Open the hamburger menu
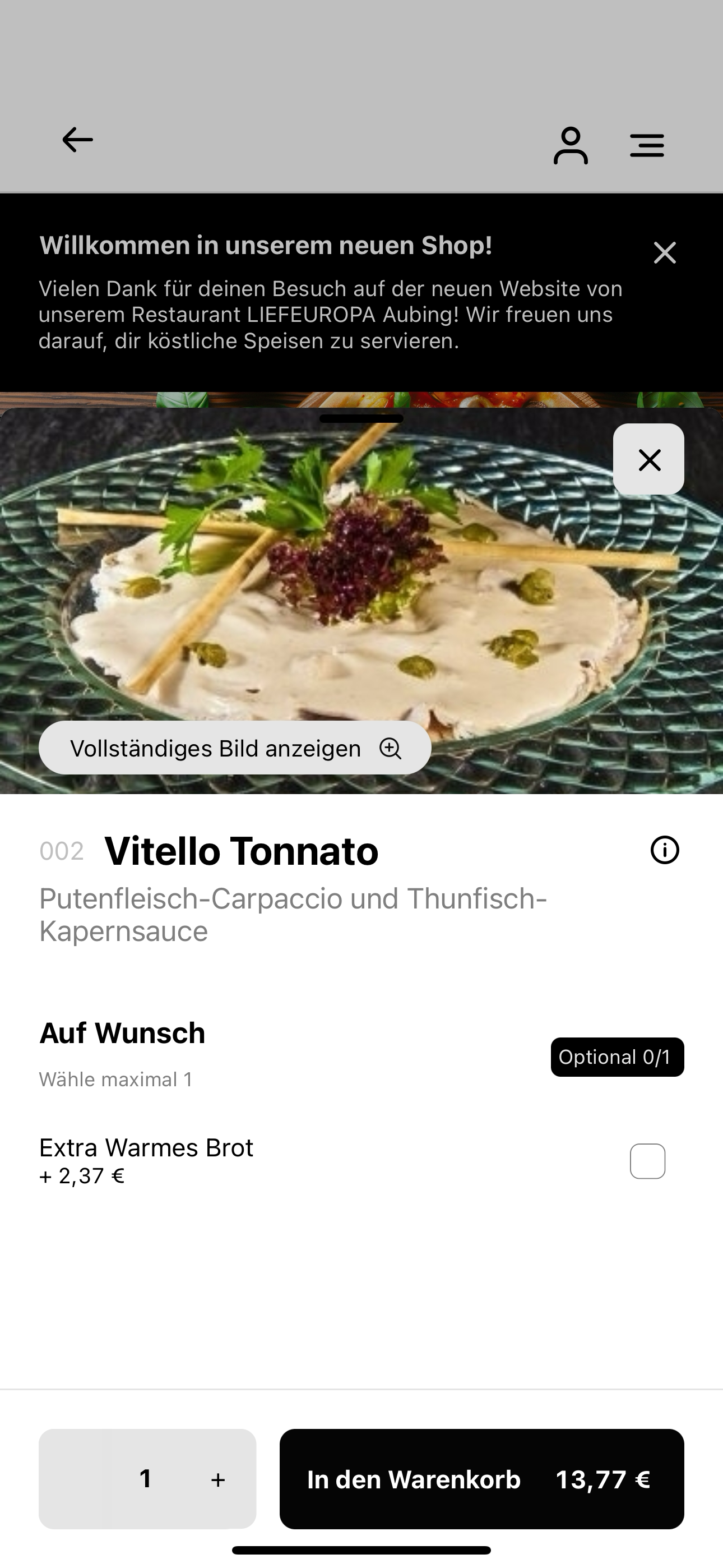 tap(647, 145)
